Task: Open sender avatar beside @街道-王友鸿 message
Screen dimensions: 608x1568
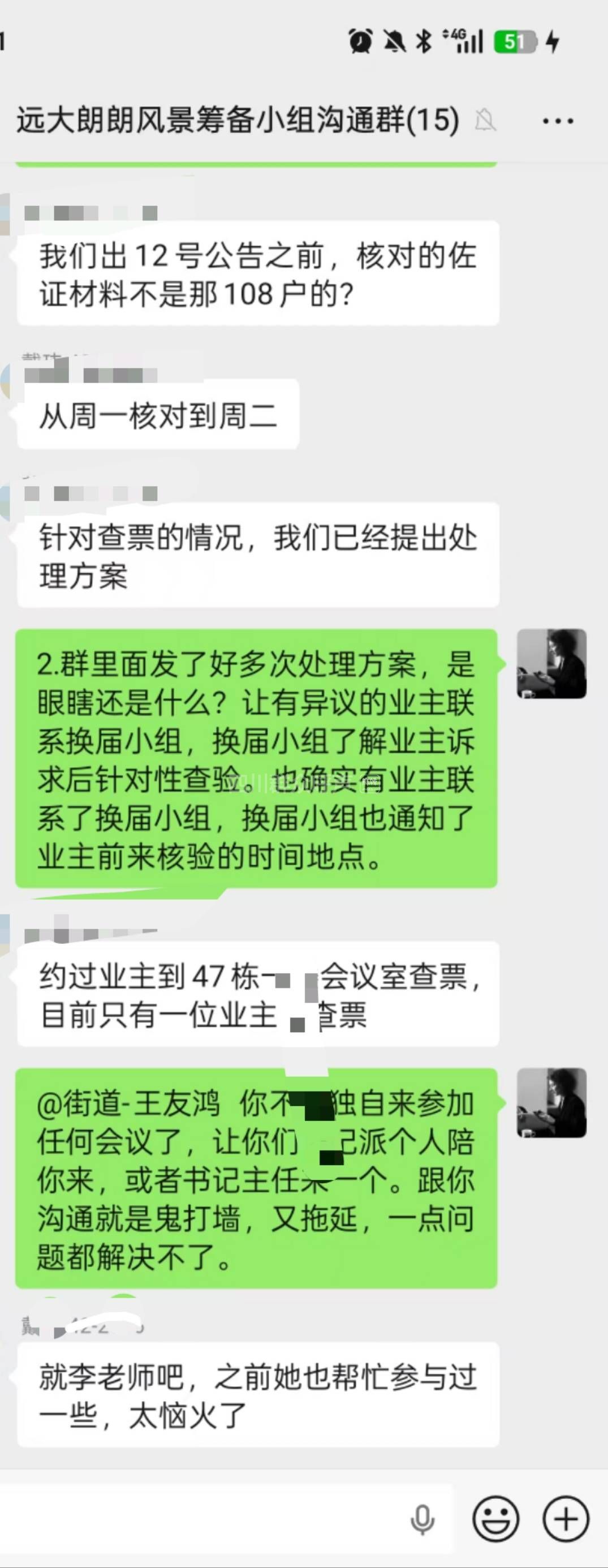Action: click(551, 1102)
